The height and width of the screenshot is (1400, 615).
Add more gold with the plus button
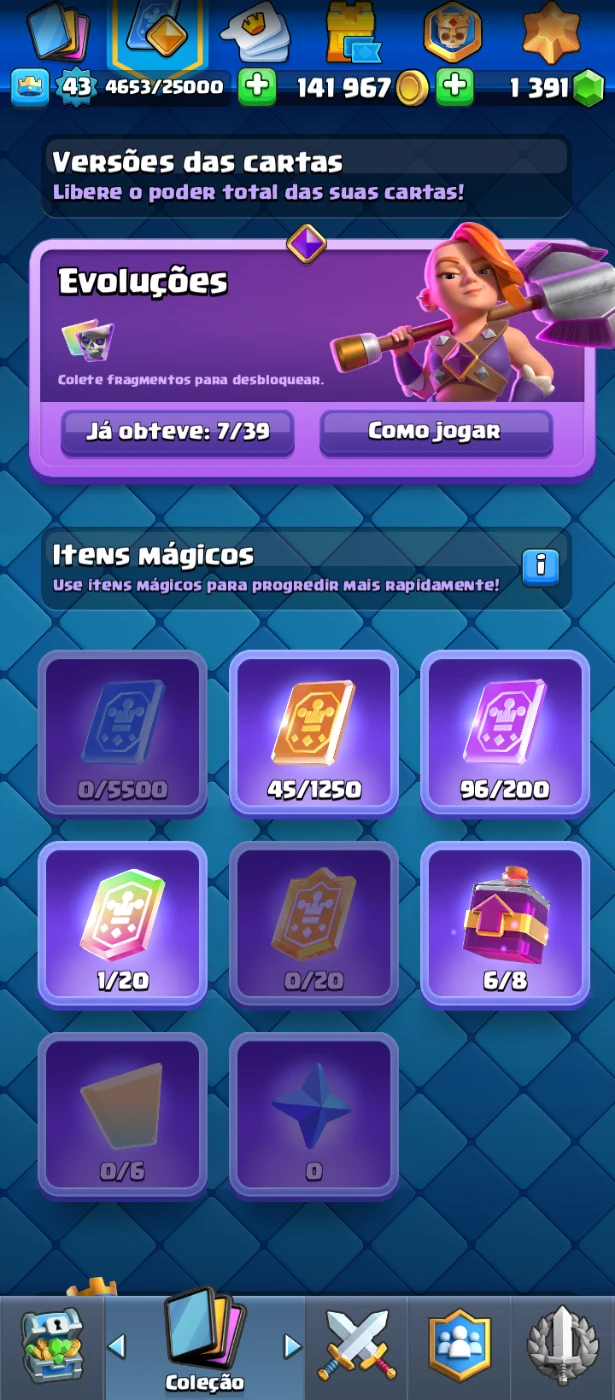(x=456, y=87)
